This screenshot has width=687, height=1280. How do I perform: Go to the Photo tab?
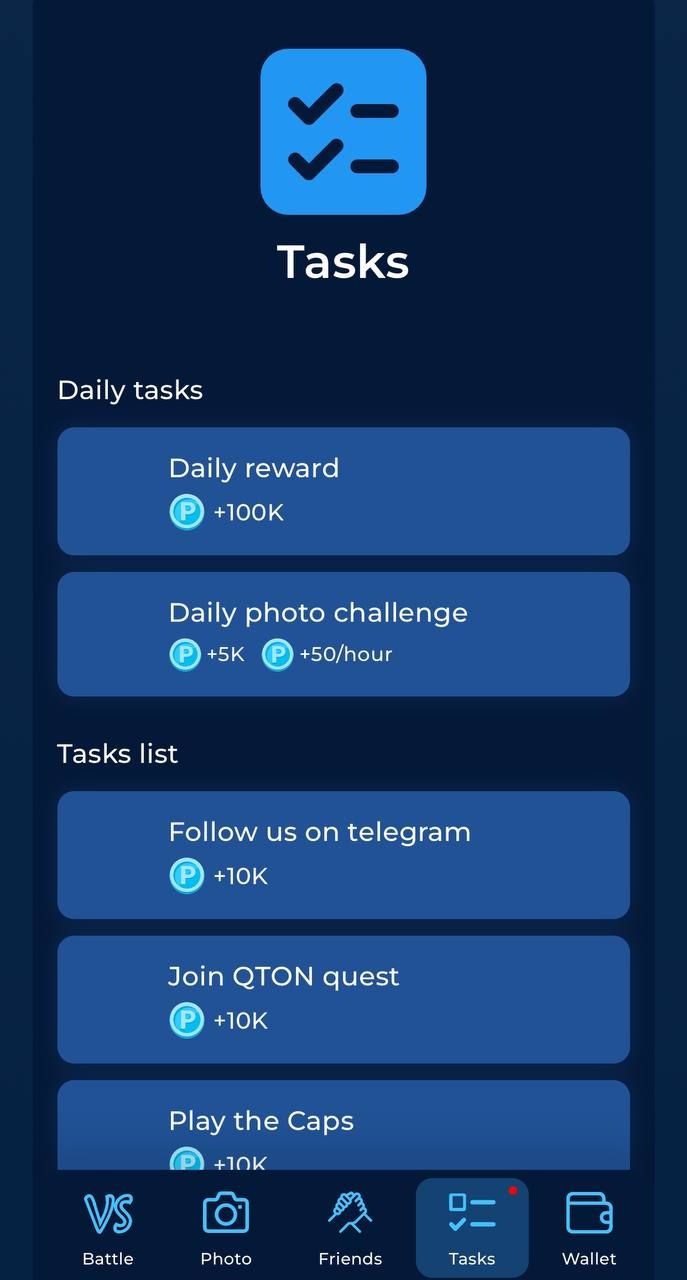pyautogui.click(x=226, y=1228)
